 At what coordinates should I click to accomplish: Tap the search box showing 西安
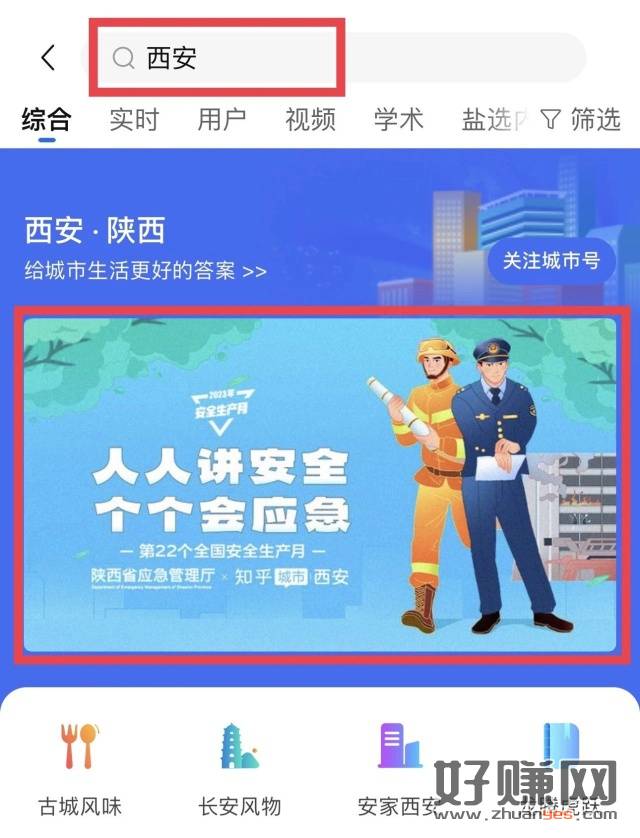click(x=330, y=57)
